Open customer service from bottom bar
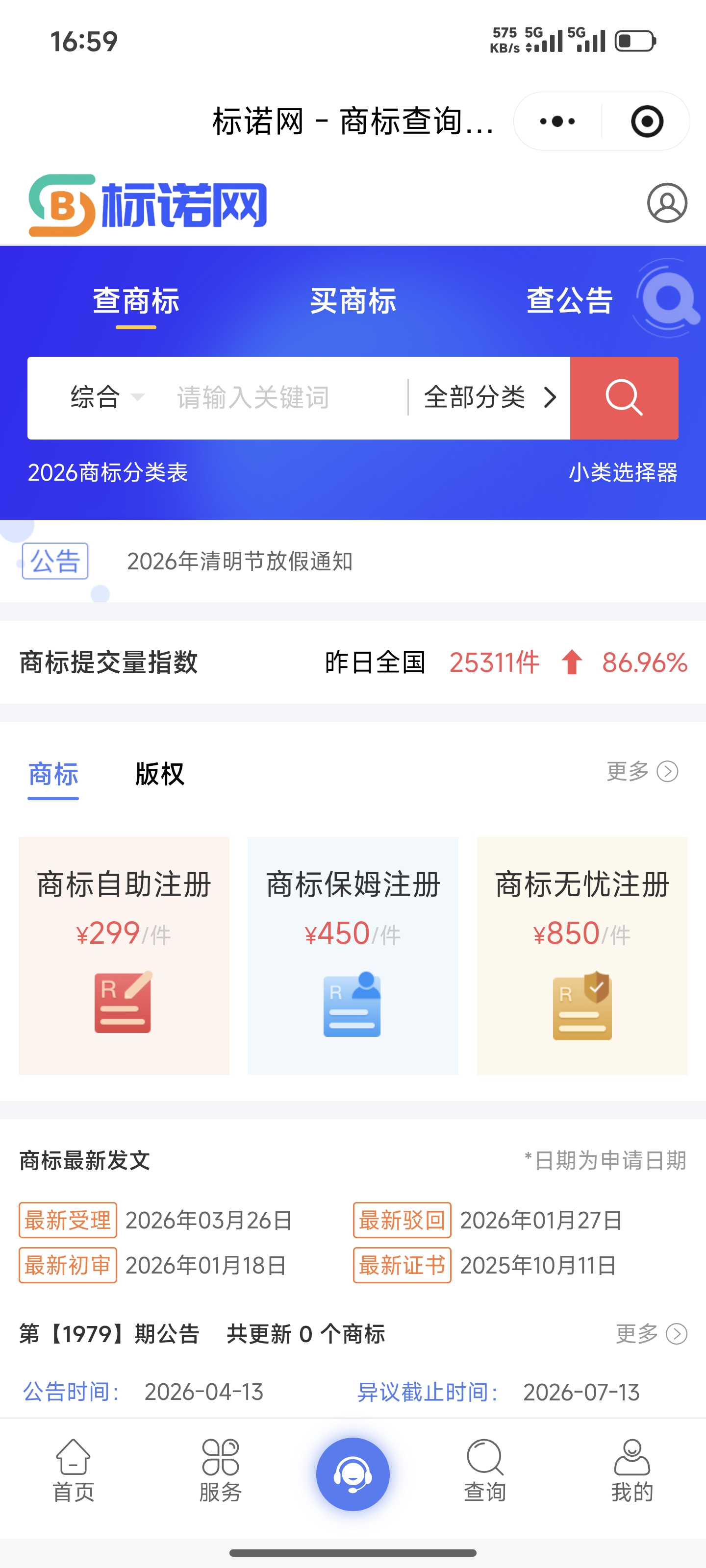 click(x=353, y=1473)
